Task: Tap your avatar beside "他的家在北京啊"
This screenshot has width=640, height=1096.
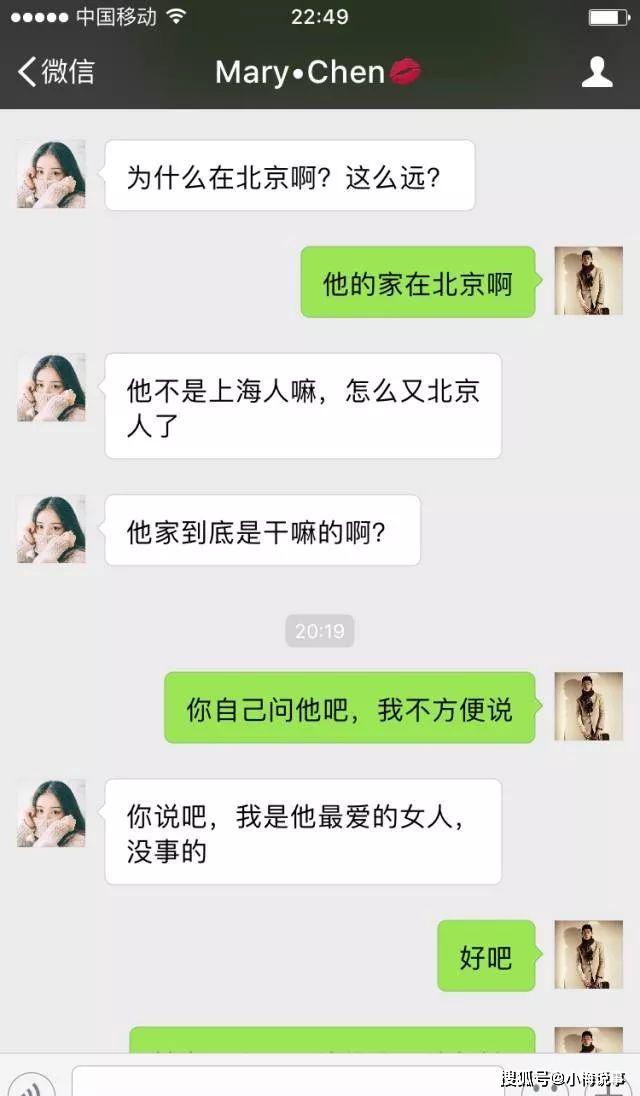Action: 588,281
